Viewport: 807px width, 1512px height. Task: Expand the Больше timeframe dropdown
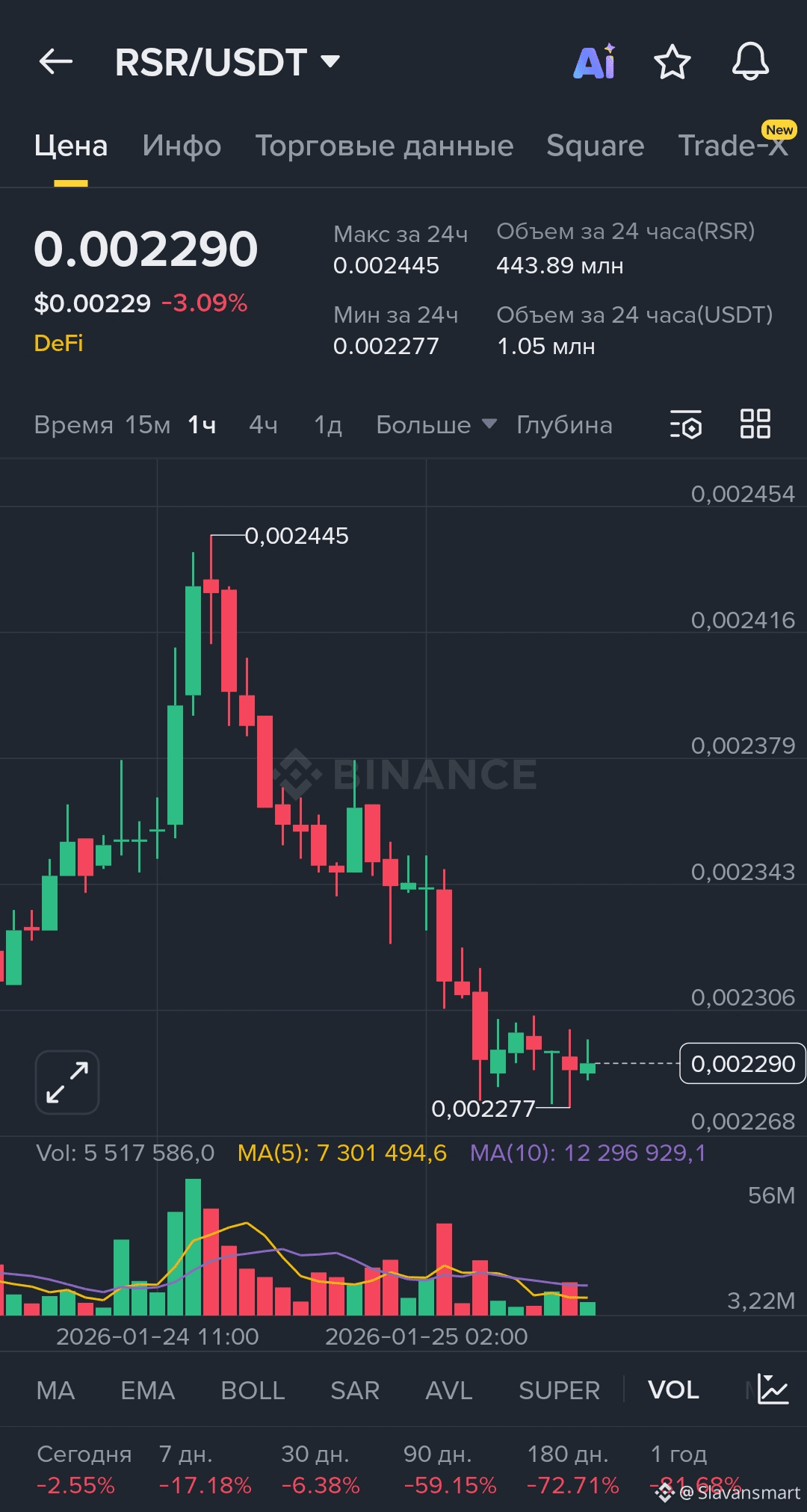pyautogui.click(x=436, y=425)
